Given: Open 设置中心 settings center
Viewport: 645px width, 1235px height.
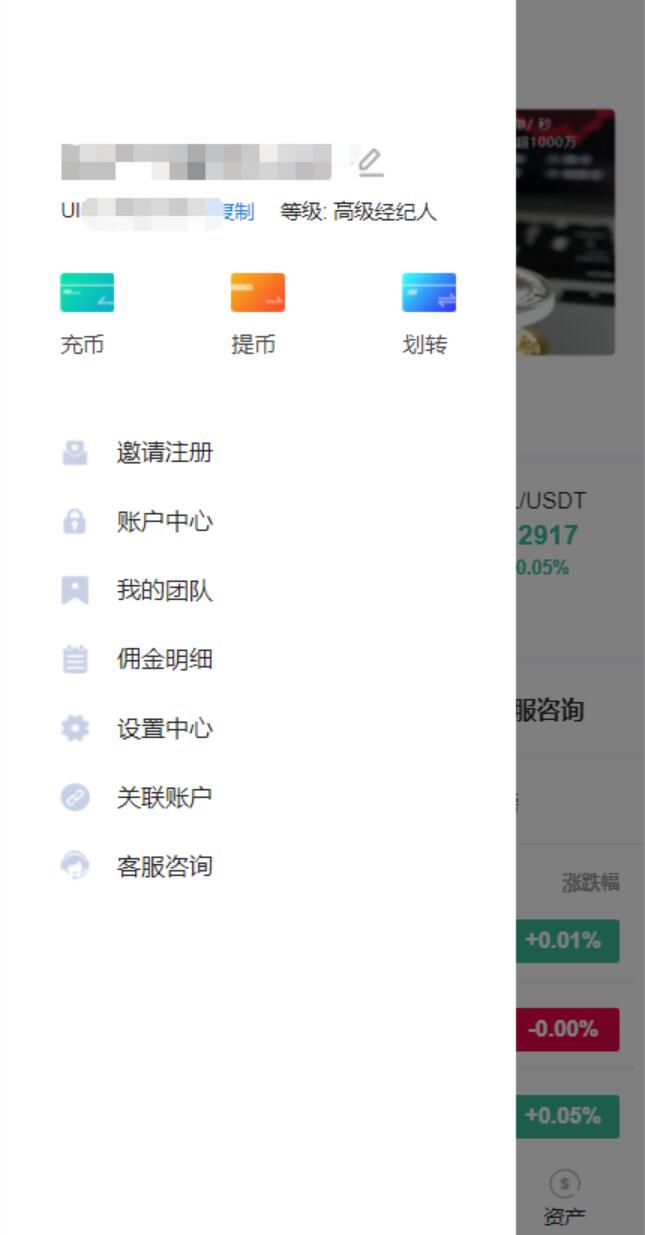Looking at the screenshot, I should pyautogui.click(x=164, y=729).
